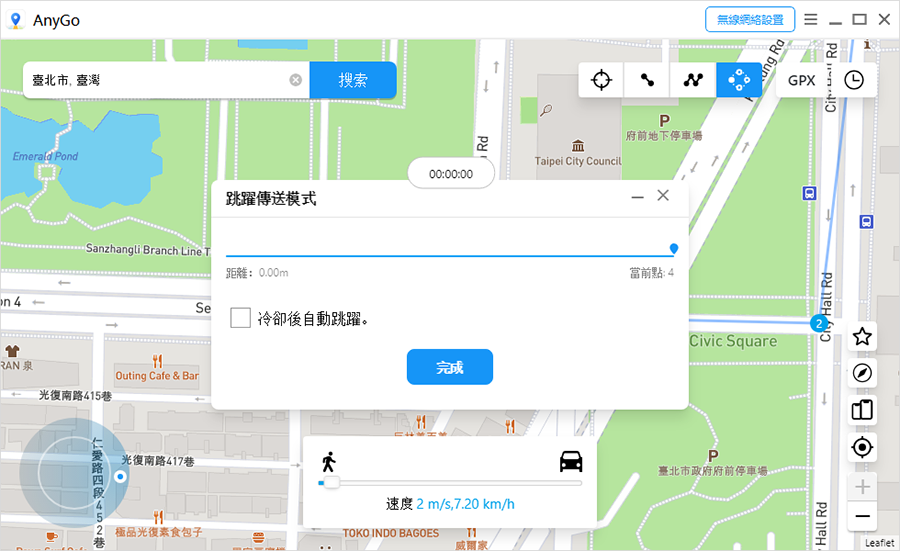The image size is (900, 551).
Task: Select the two-spot route mode
Action: (x=647, y=80)
